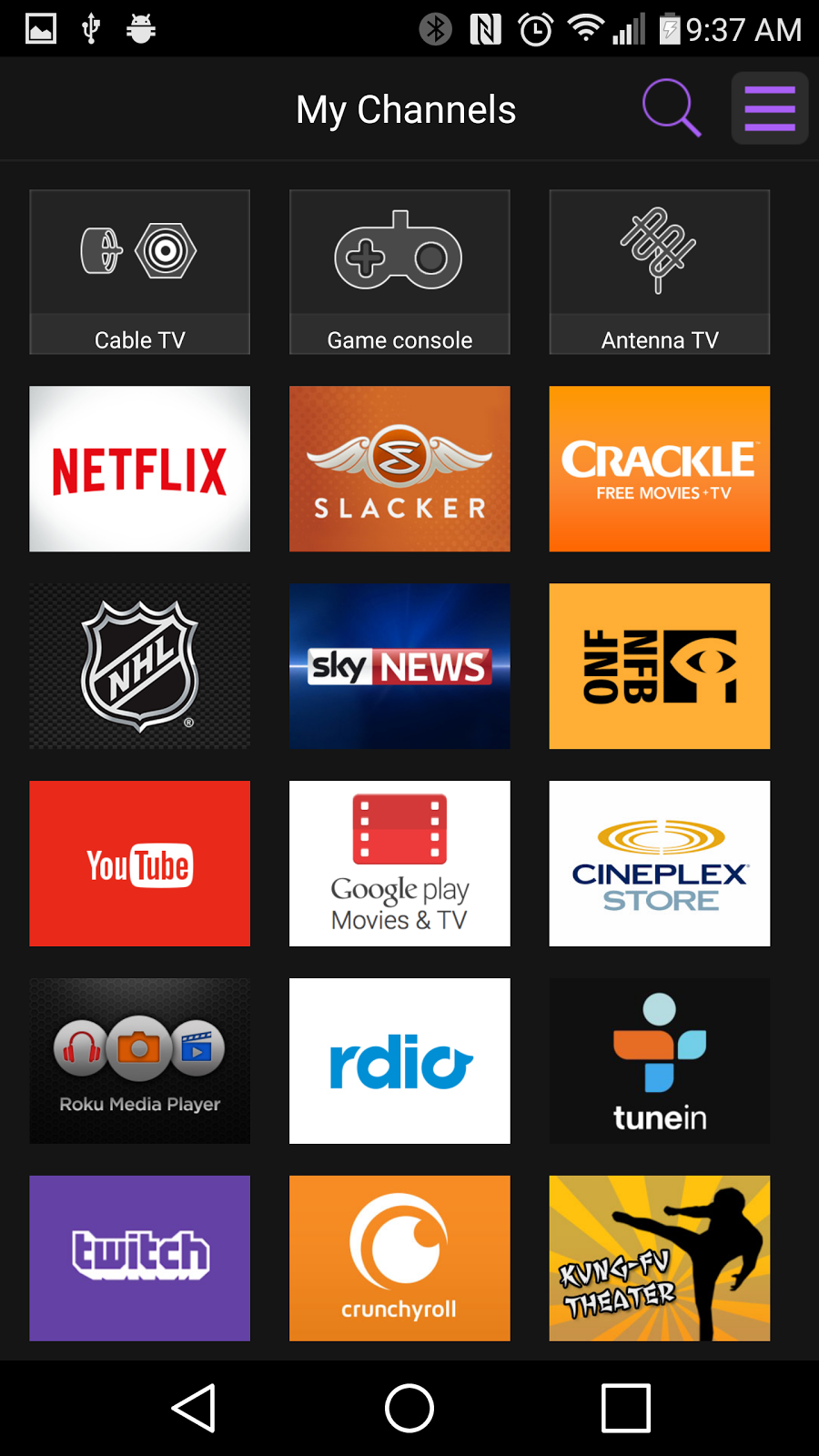Screen dimensions: 819x1456
Task: Open the Sky News channel
Action: [399, 666]
